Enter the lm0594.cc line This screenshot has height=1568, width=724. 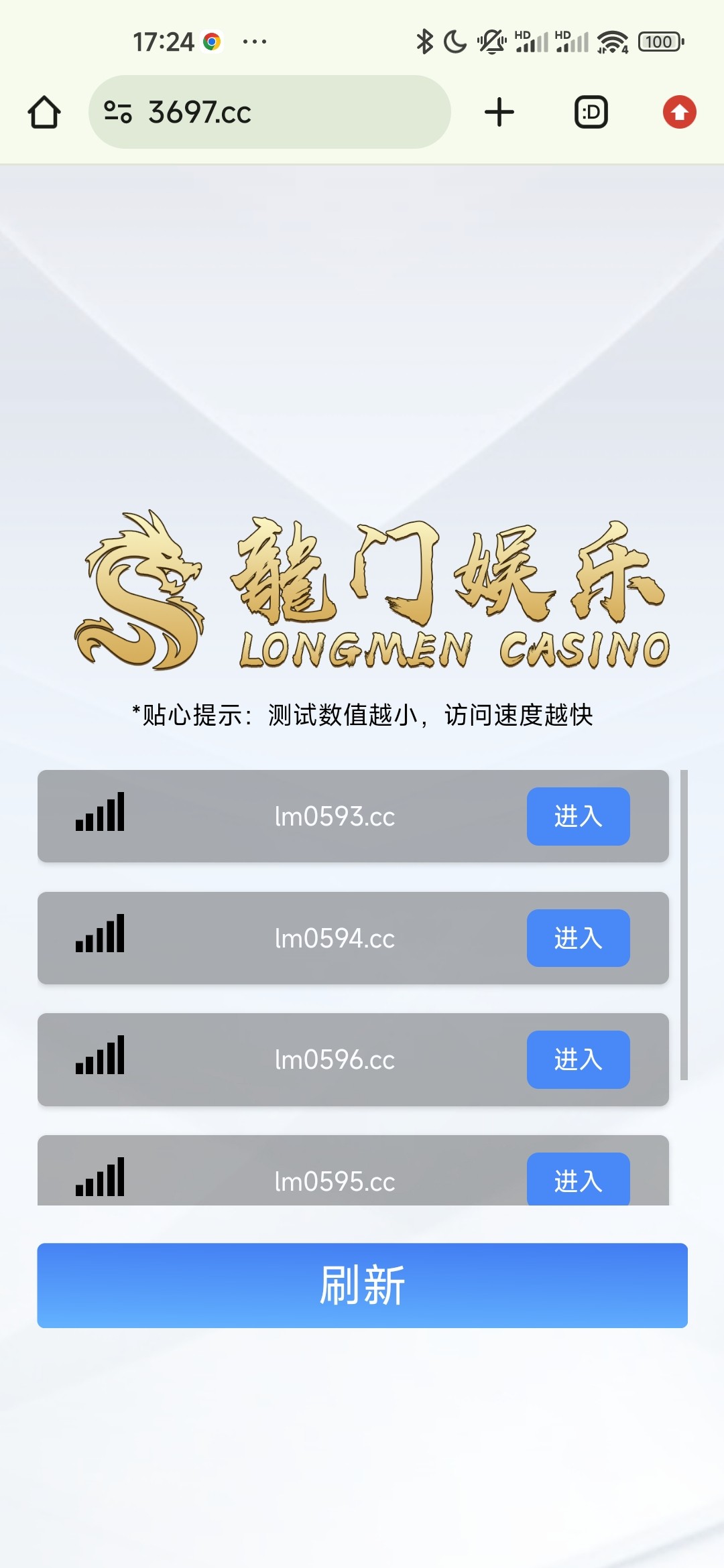[x=578, y=938]
